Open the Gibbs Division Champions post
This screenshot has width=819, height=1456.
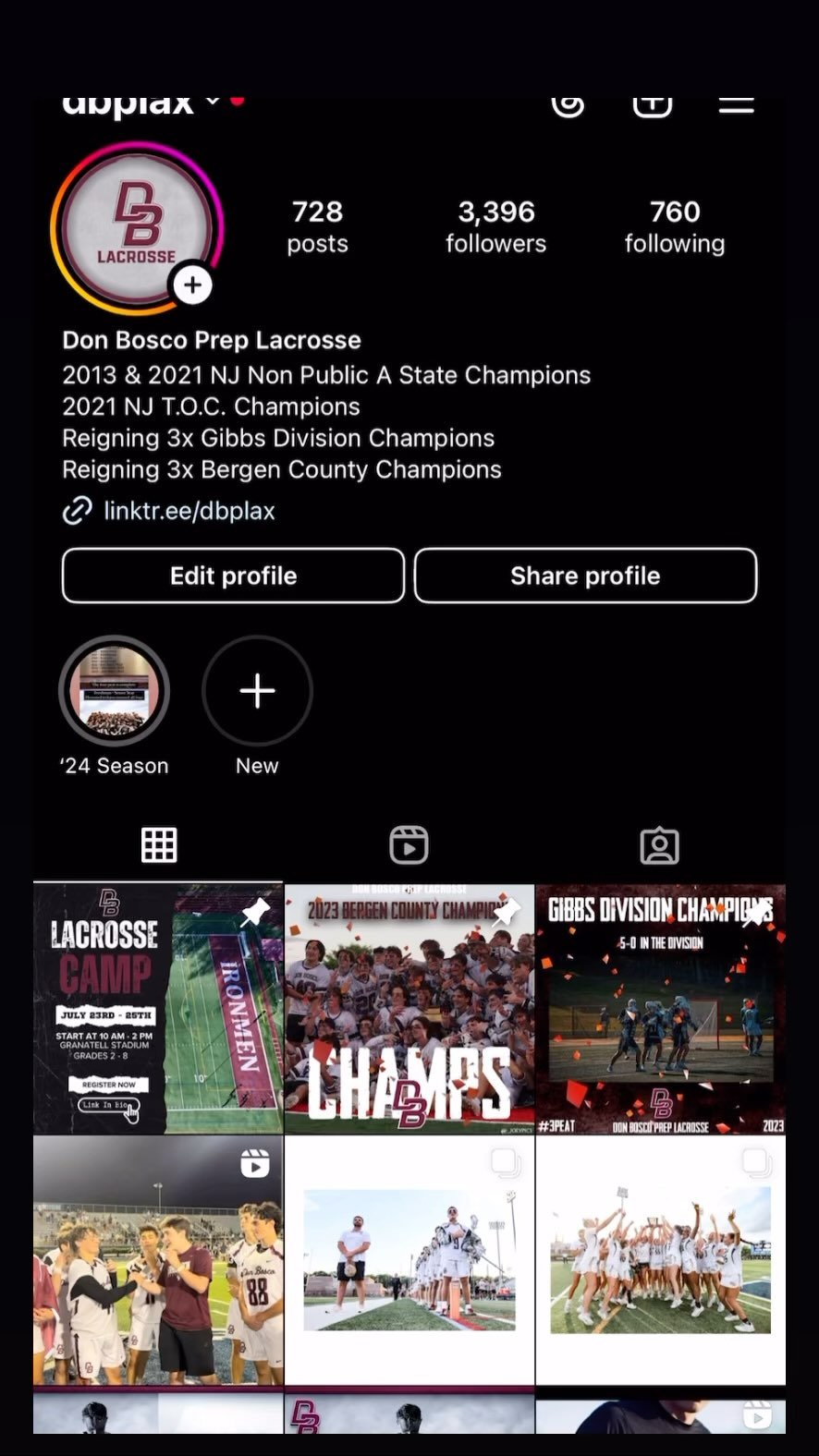660,1009
